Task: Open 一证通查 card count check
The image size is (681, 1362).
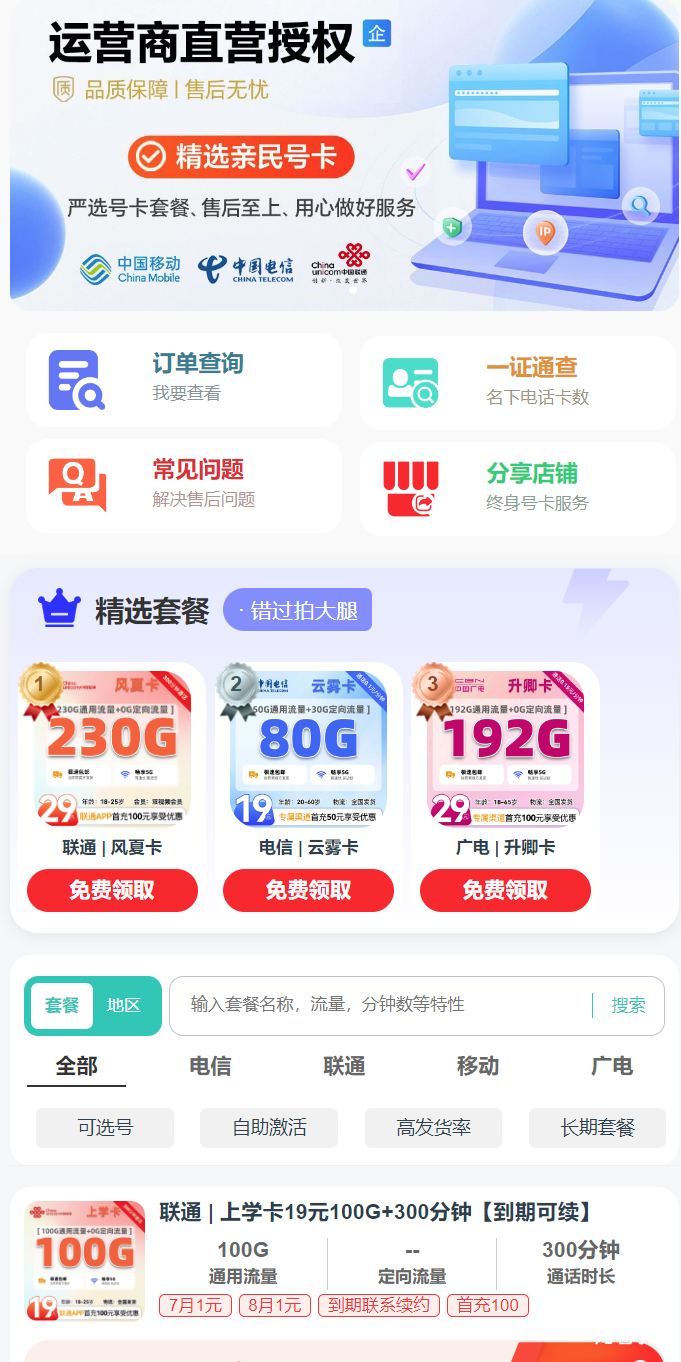Action: tap(518, 382)
